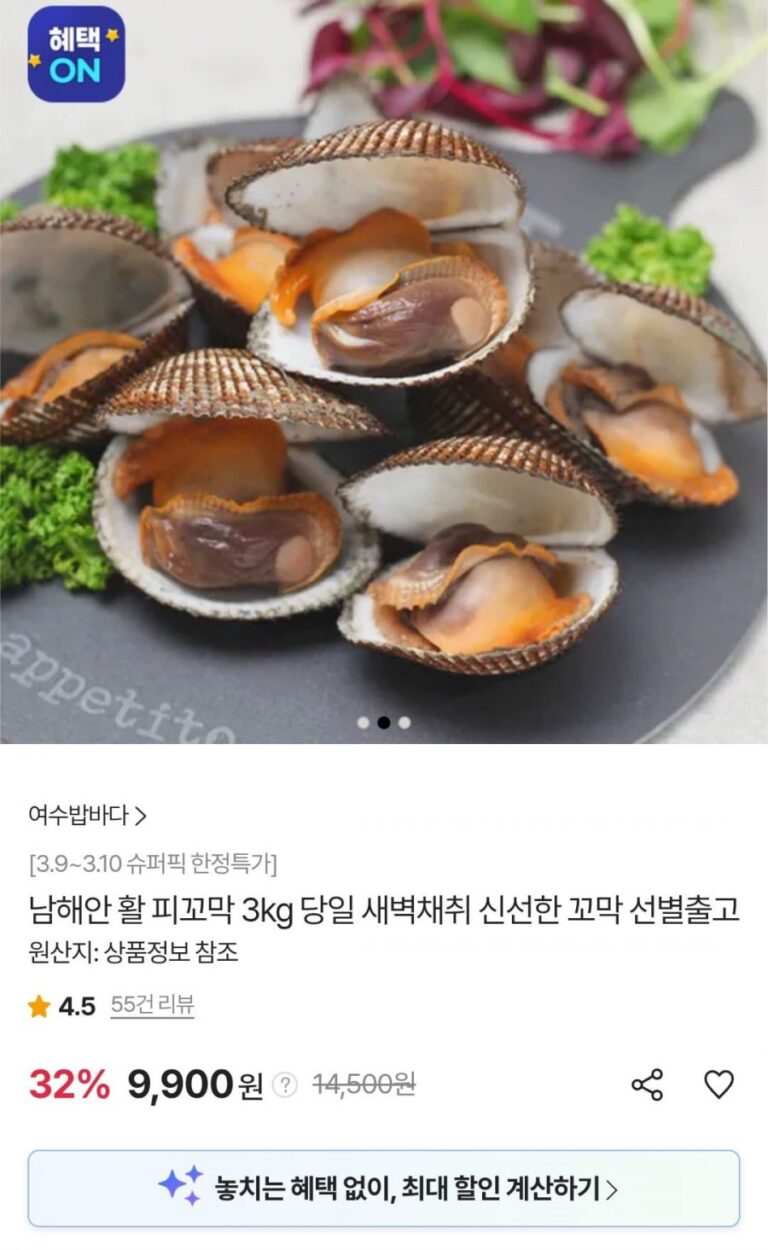Viewport: 768px width, 1250px height.
Task: Add product to wishlist with heart
Action: (x=719, y=1085)
